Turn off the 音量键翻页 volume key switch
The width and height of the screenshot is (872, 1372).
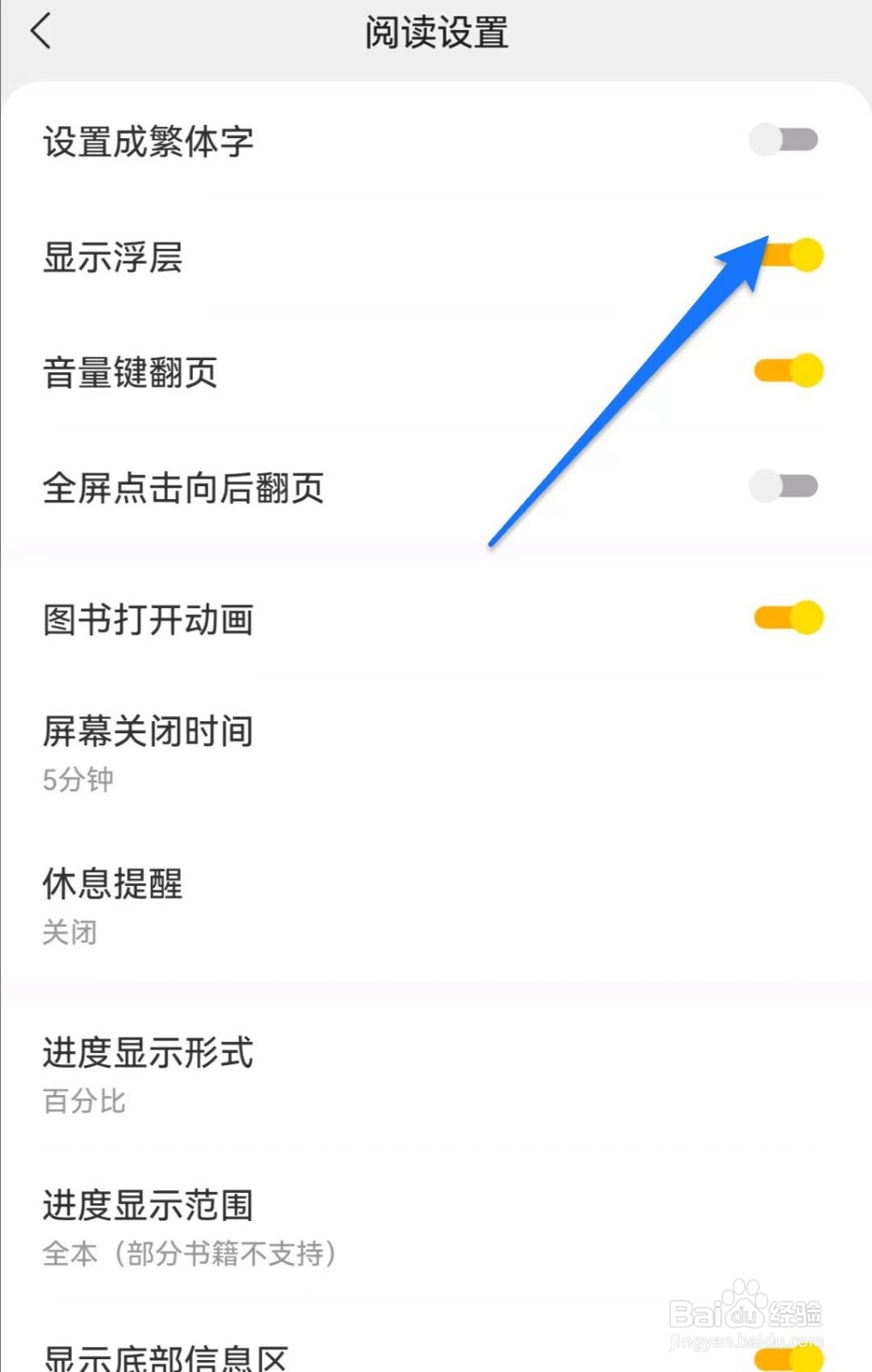787,370
